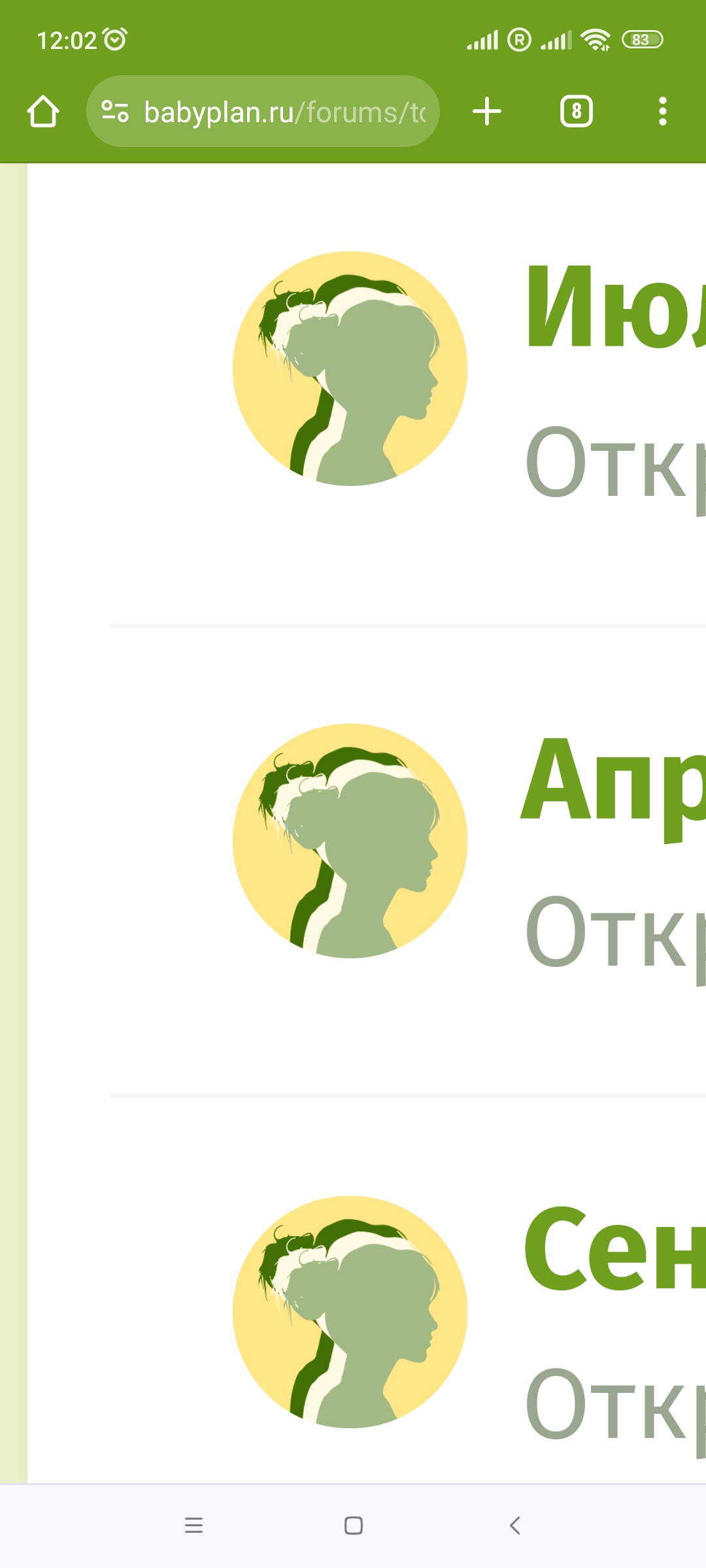The image size is (706, 1568).
Task: Show the 8 open tabs
Action: click(x=577, y=111)
